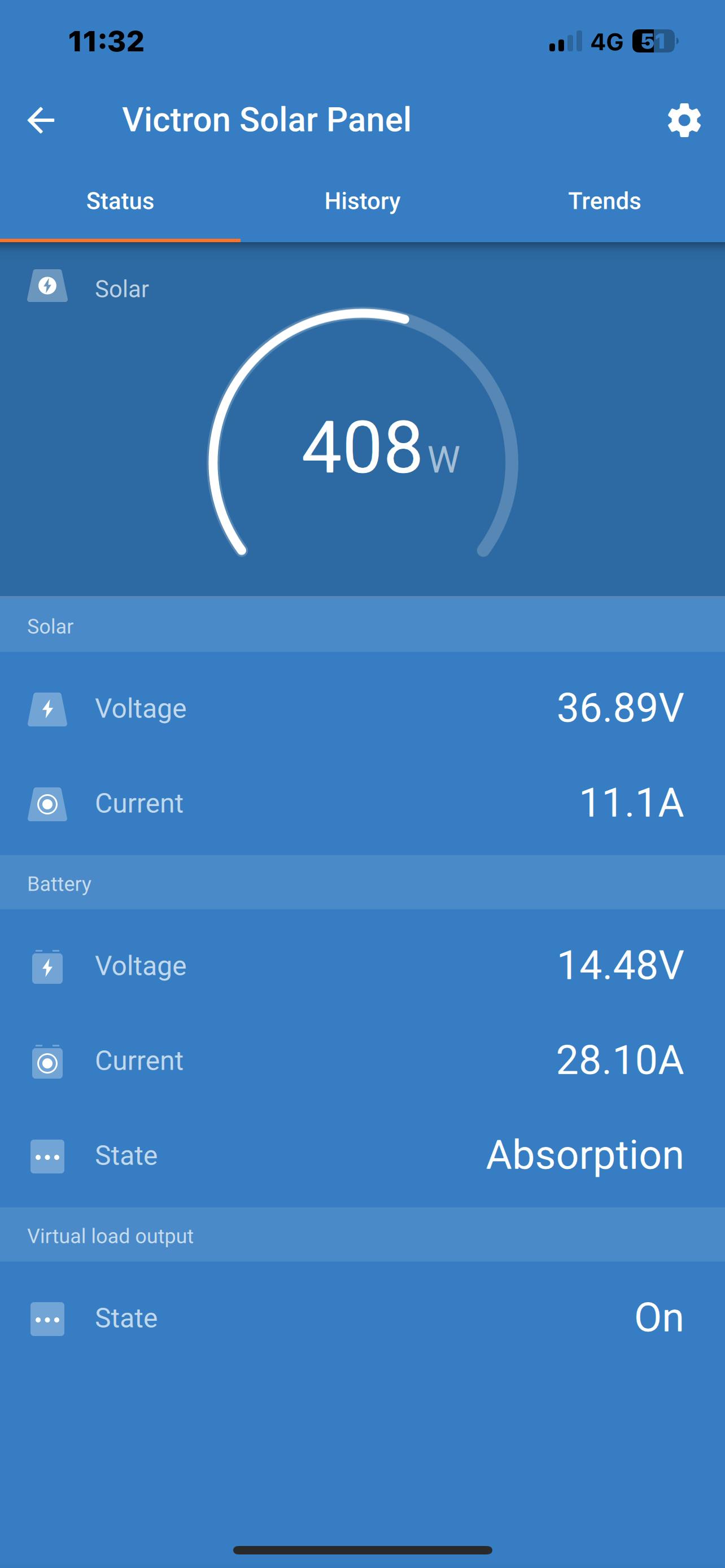Switch to the Trends tab
The height and width of the screenshot is (1568, 725).
pyautogui.click(x=604, y=201)
